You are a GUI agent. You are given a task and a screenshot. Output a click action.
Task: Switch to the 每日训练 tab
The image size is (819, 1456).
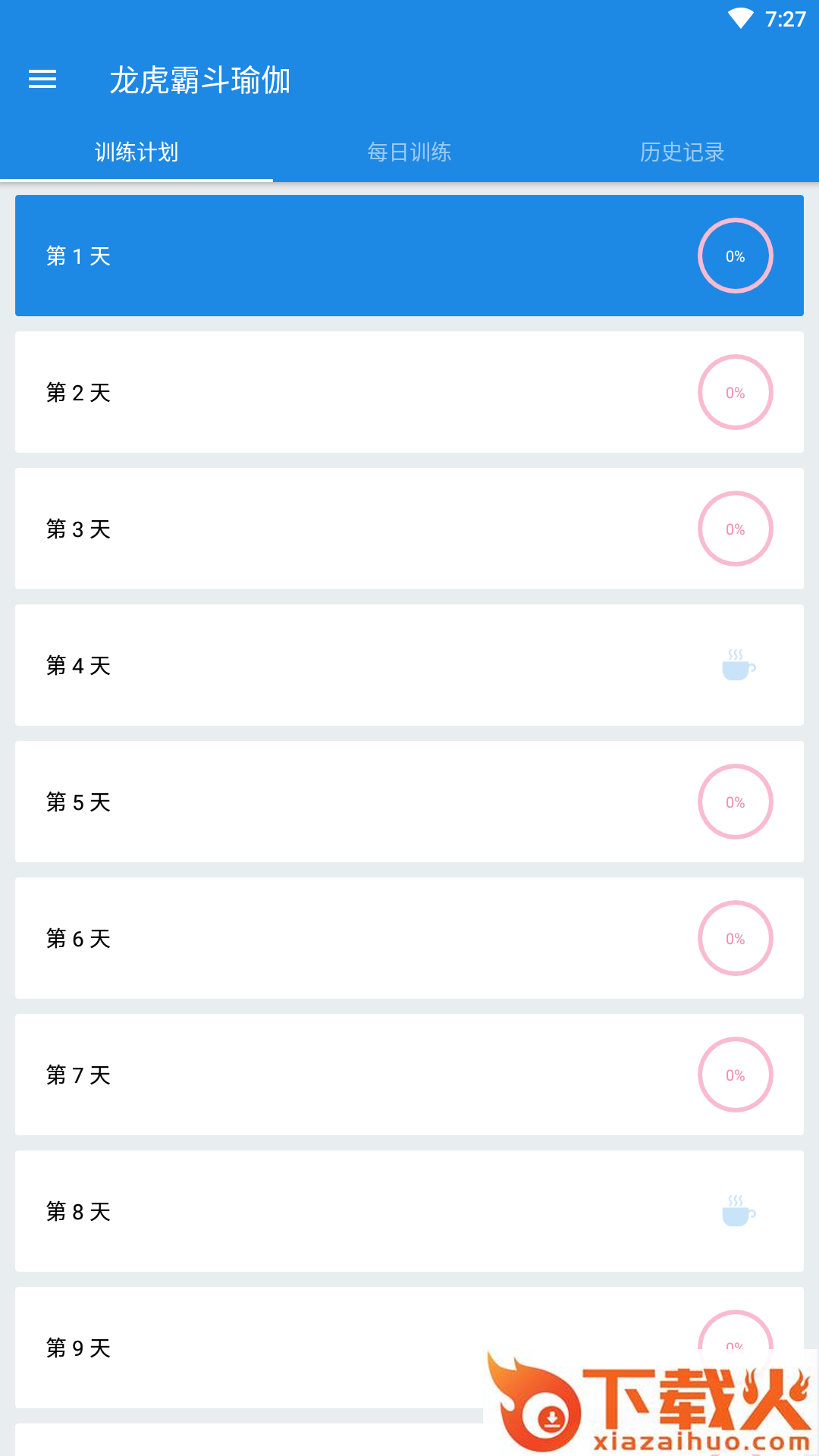[409, 152]
